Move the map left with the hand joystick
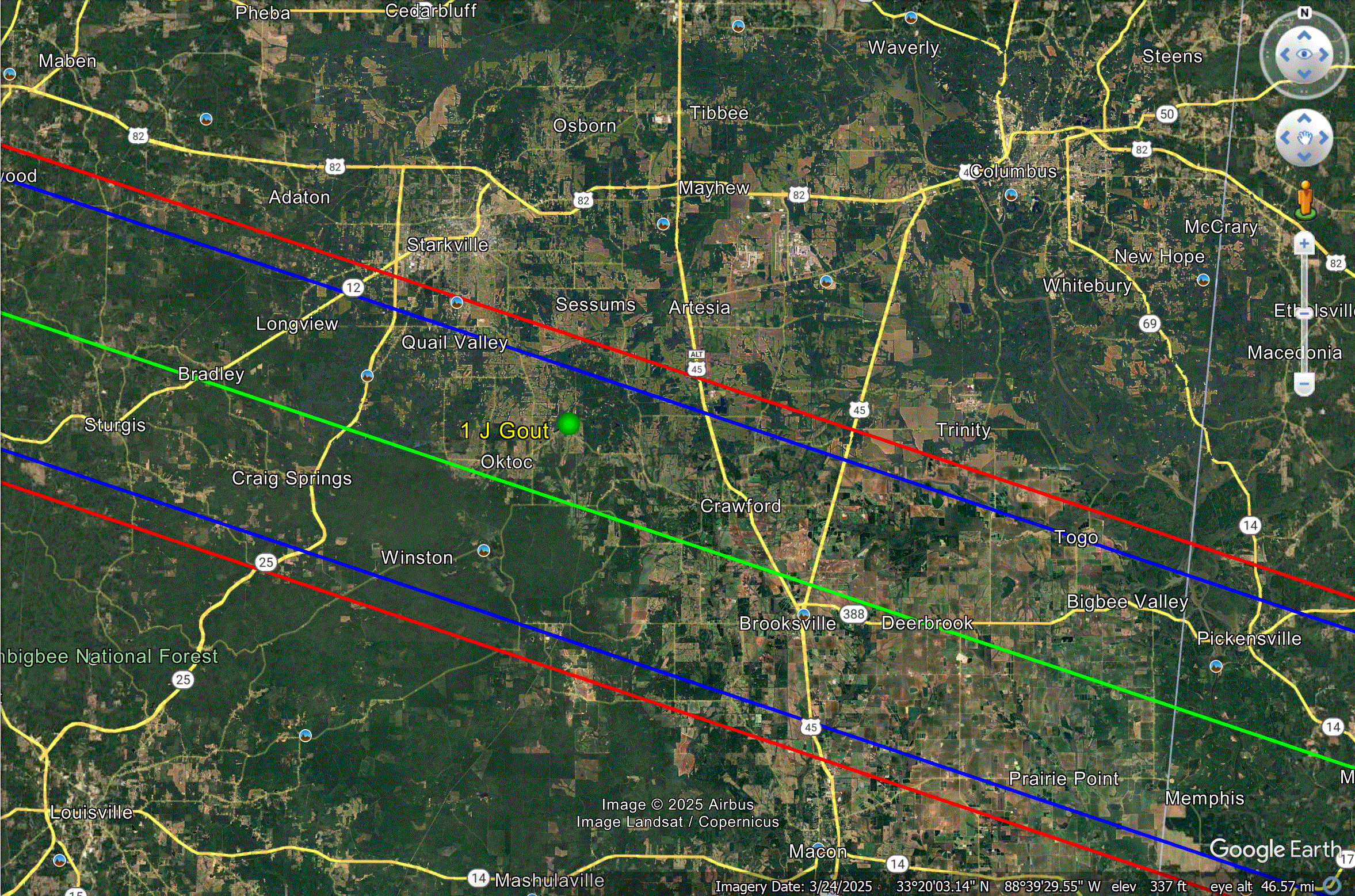1355x896 pixels. [x=1285, y=138]
